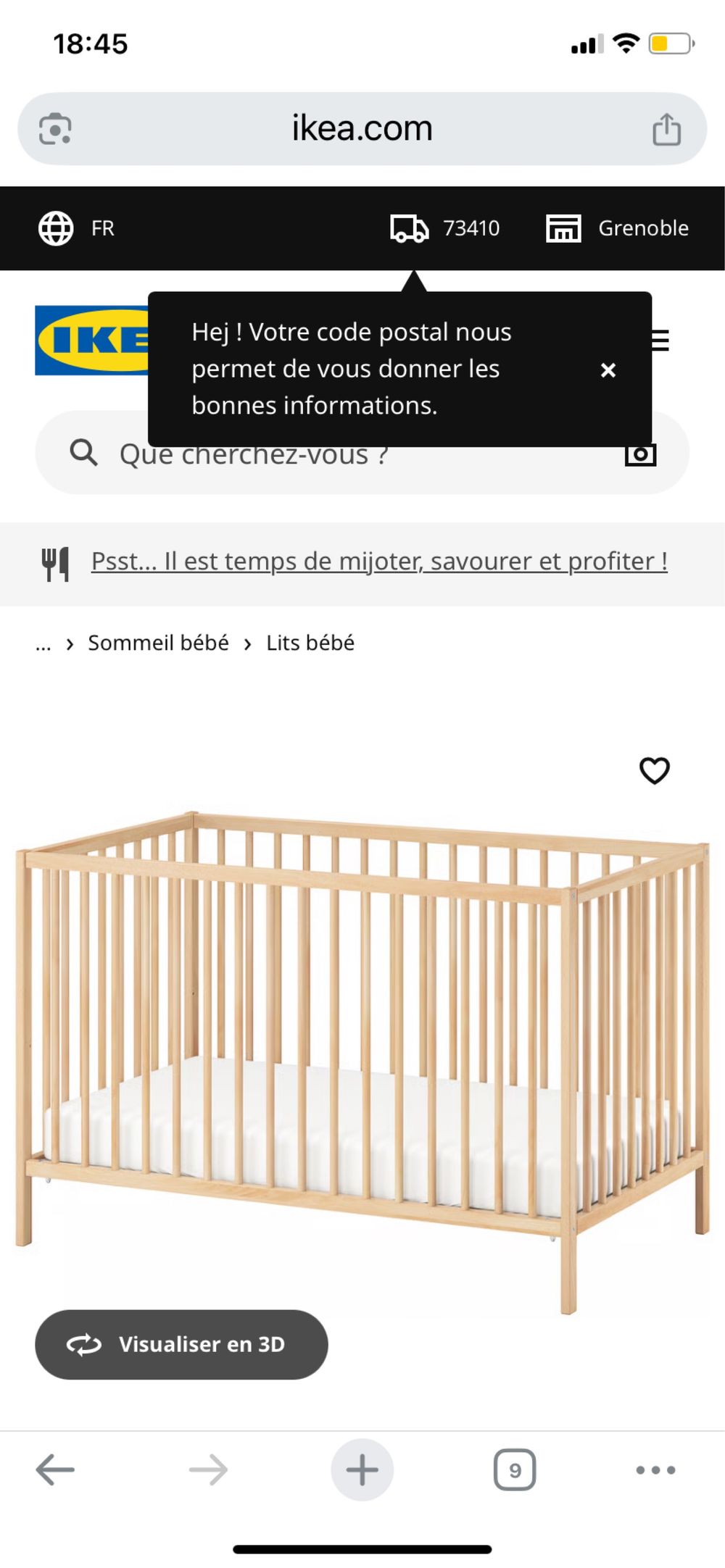Go back to the previous page

coord(55,1470)
